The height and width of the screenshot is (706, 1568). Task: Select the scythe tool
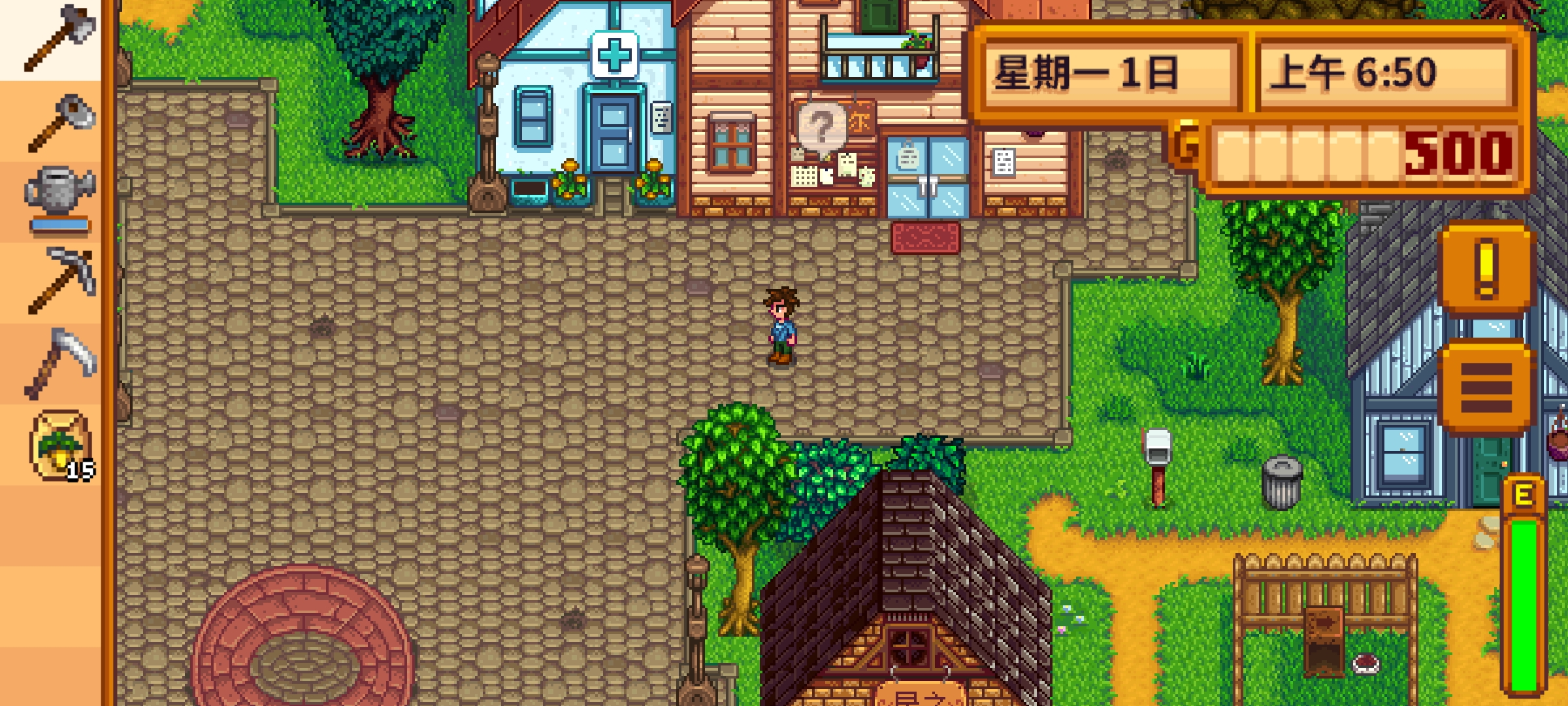click(59, 363)
